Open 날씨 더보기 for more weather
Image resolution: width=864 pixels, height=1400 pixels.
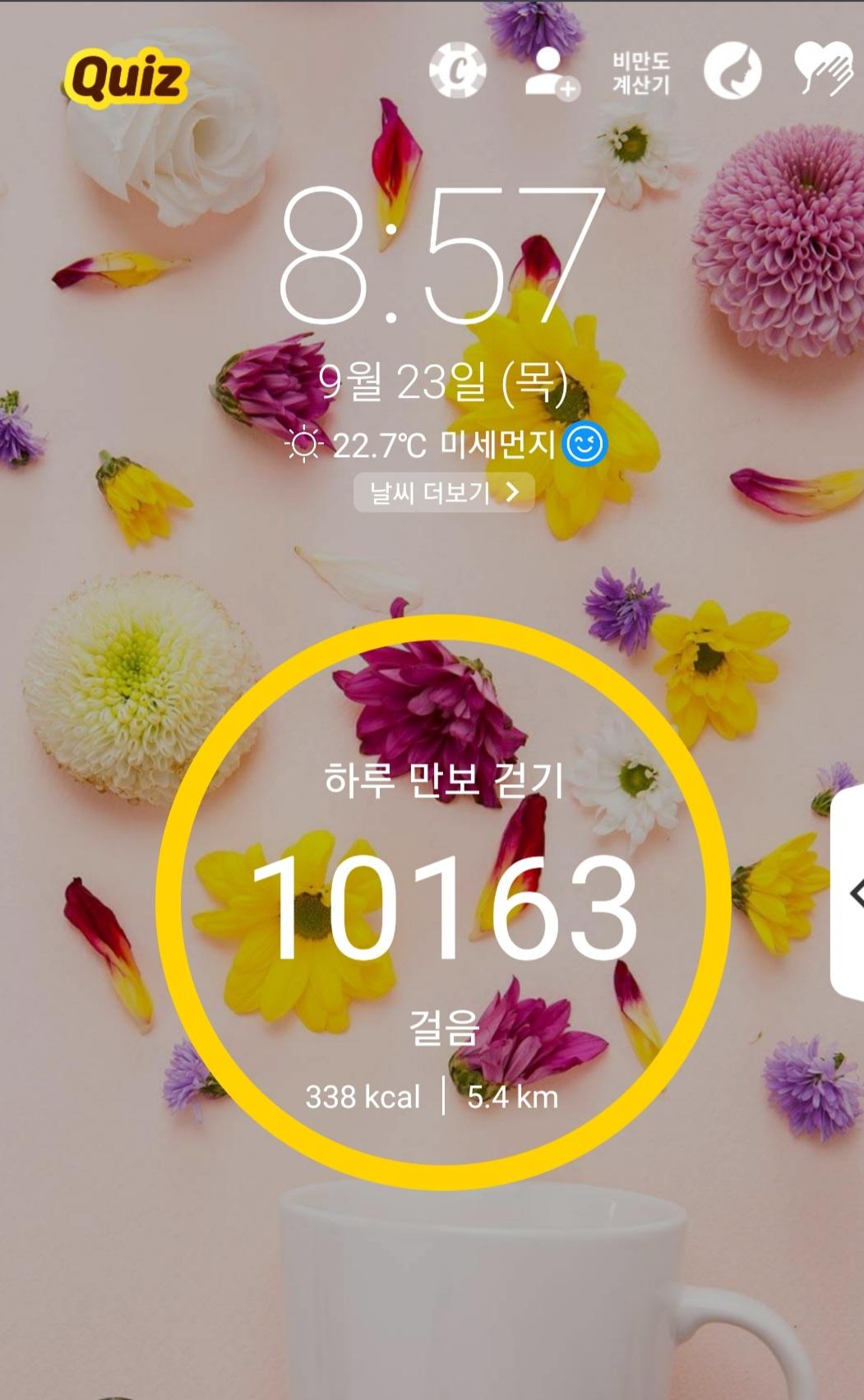coord(444,492)
